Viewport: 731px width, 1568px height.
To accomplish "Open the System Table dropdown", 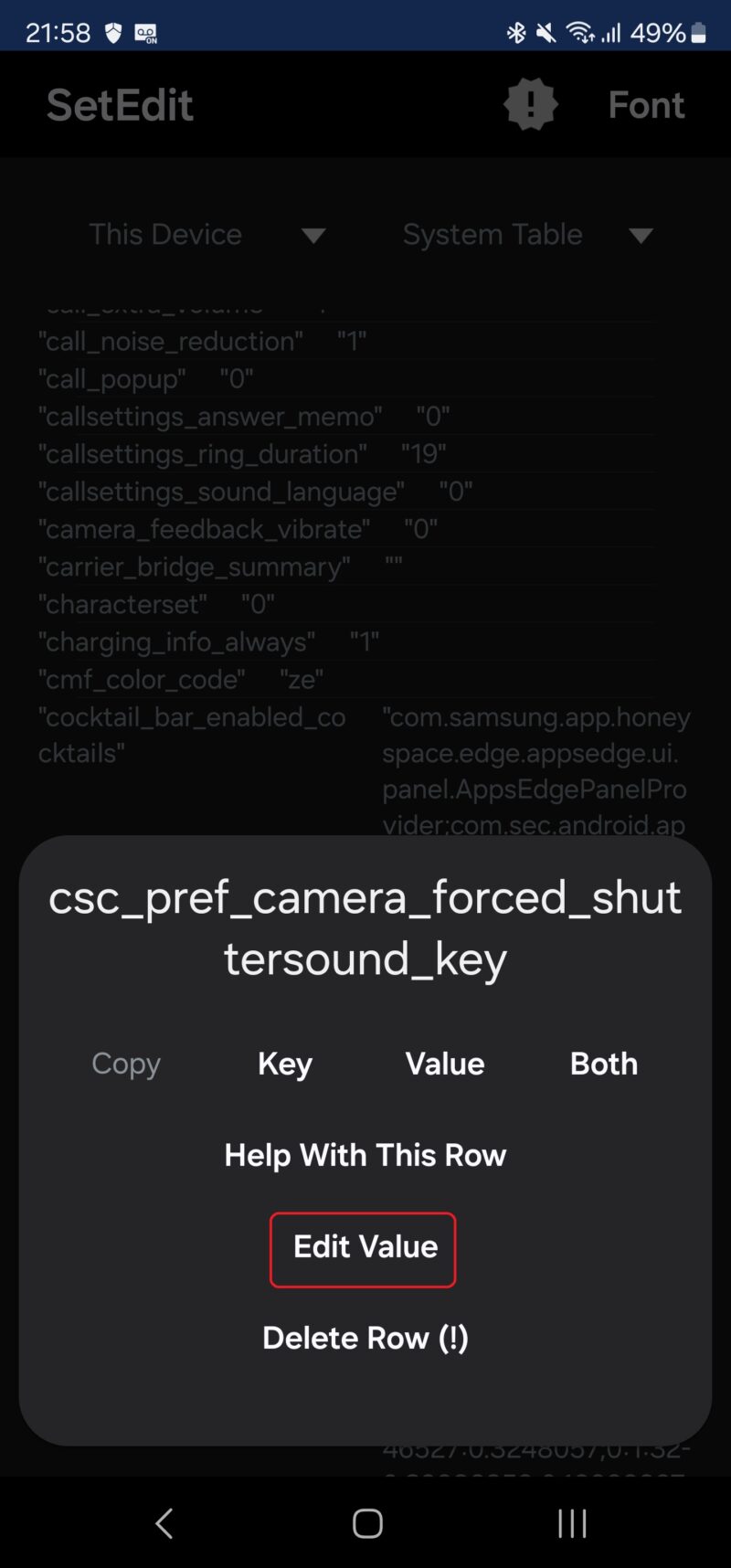I will click(493, 235).
